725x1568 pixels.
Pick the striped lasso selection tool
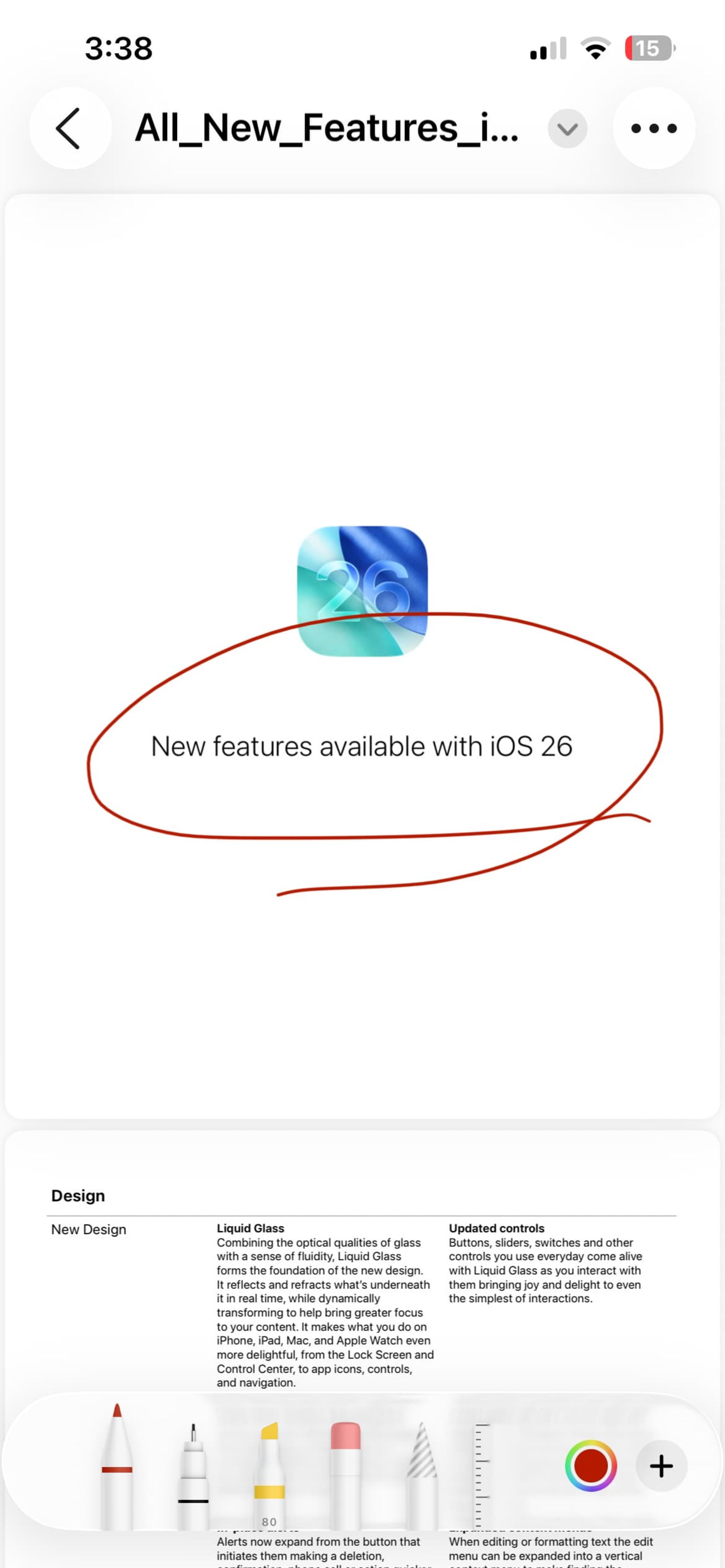[x=422, y=1473]
